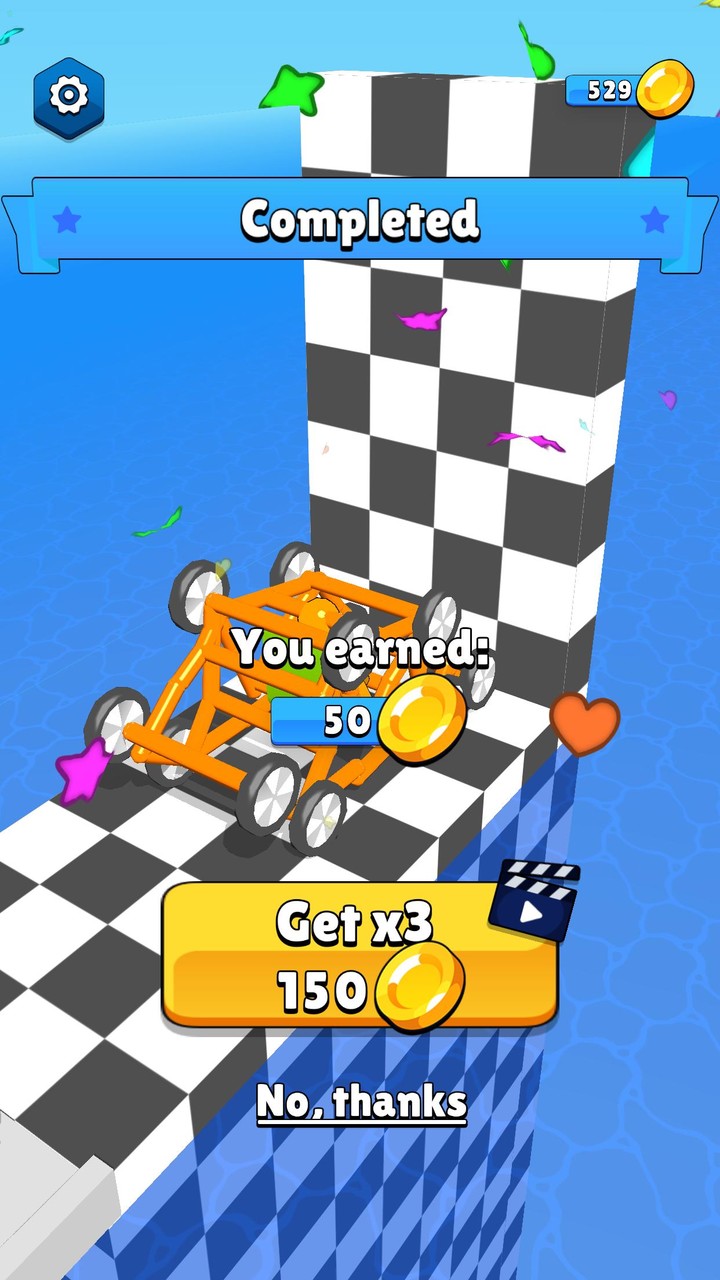
Task: Tap the You earned text
Action: (x=360, y=652)
